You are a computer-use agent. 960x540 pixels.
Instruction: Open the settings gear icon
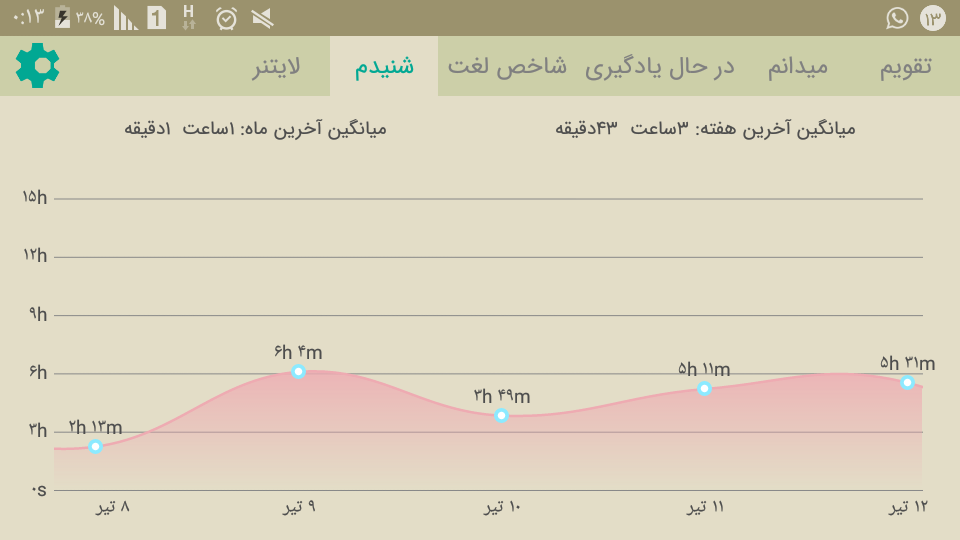coord(37,66)
